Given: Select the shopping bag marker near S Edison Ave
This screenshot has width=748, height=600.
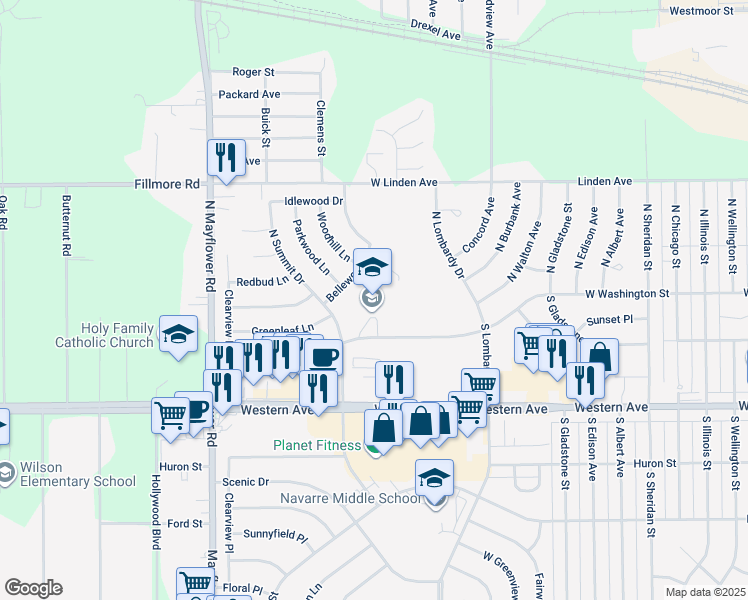Looking at the screenshot, I should coord(599,355).
